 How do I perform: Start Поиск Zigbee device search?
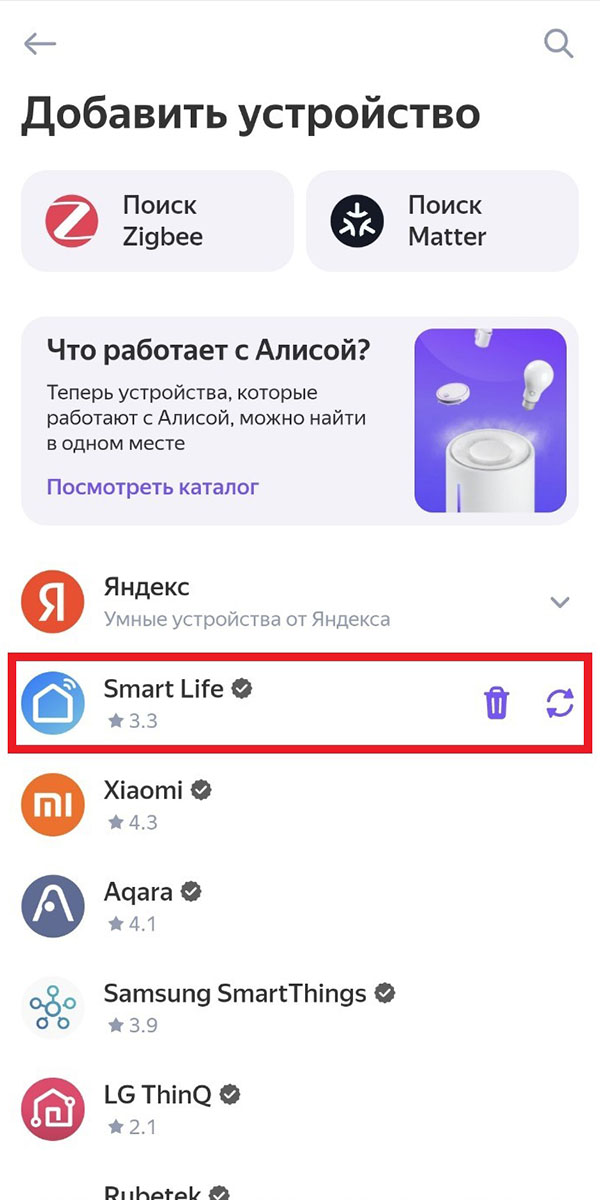(157, 221)
